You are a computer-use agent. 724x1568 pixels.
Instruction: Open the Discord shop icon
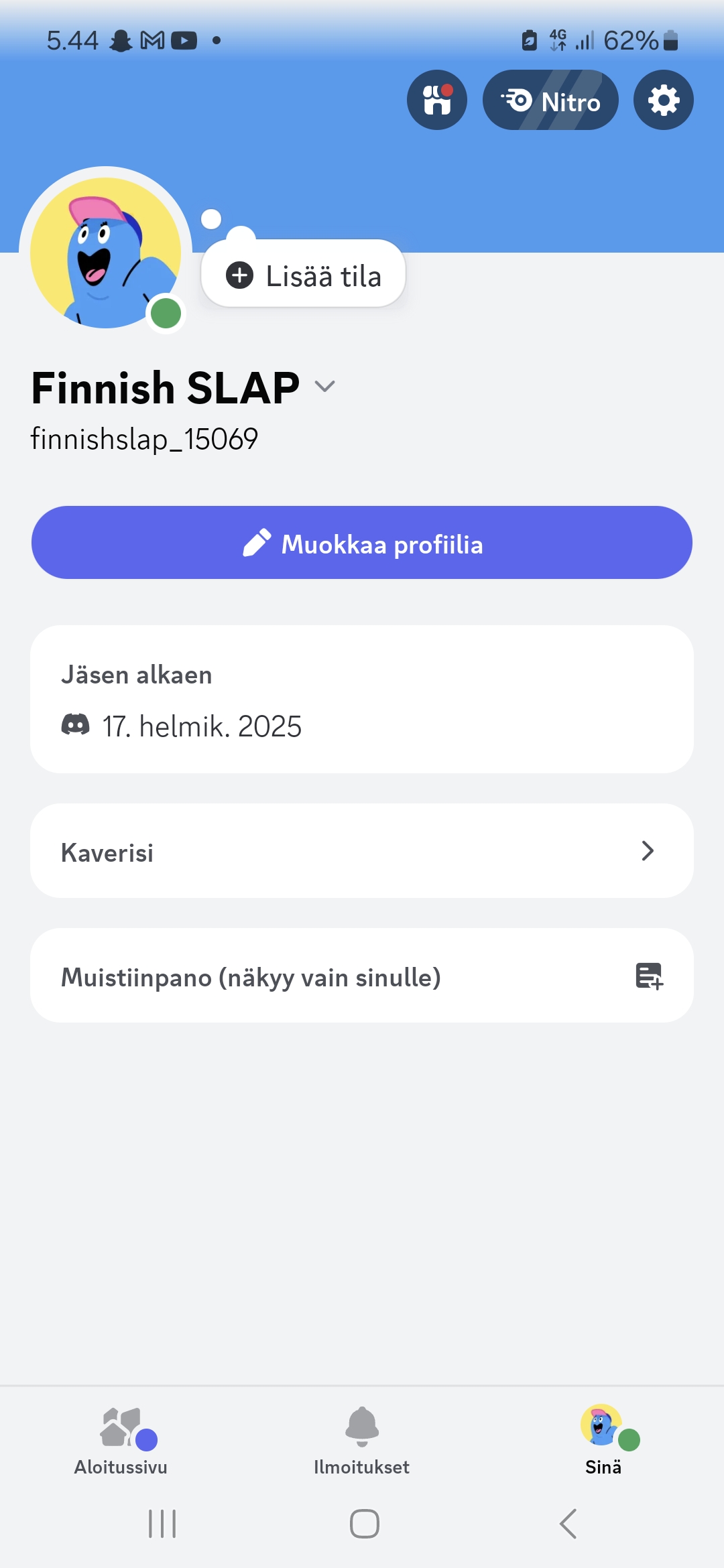[x=437, y=101]
